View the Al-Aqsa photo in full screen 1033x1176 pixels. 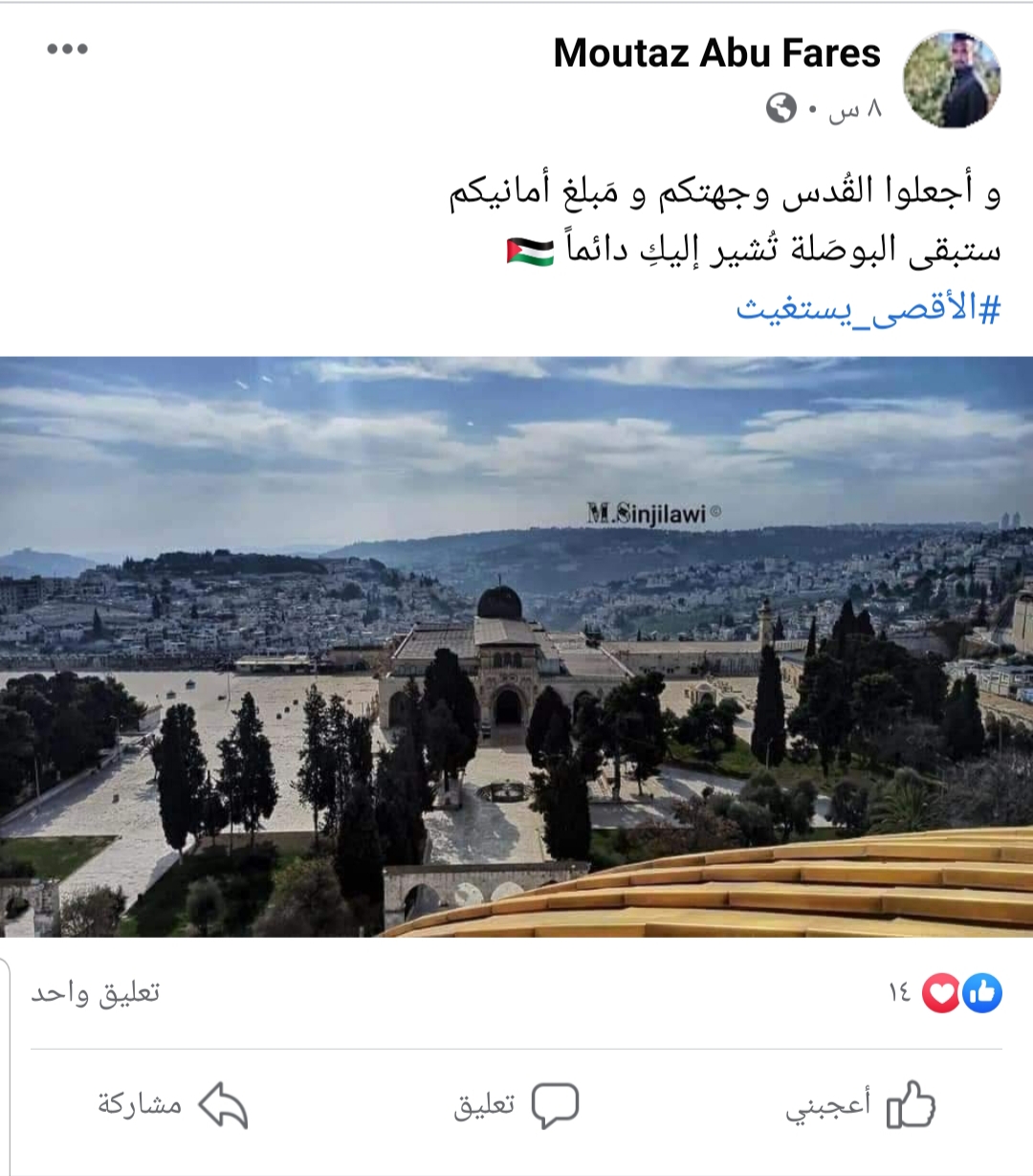(516, 646)
